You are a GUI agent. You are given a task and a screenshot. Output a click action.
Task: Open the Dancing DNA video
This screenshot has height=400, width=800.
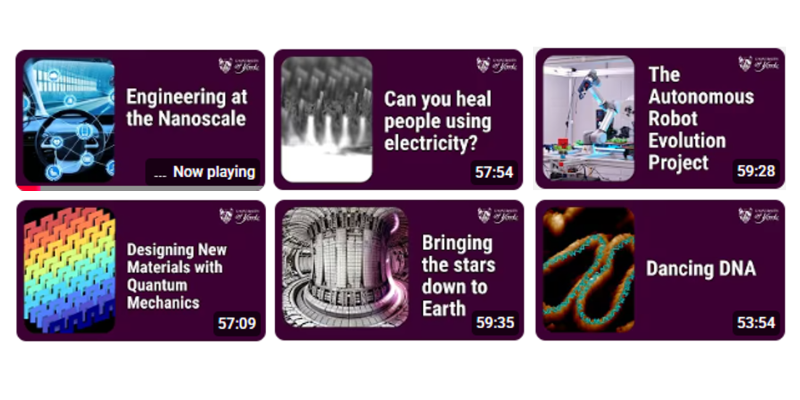point(660,270)
